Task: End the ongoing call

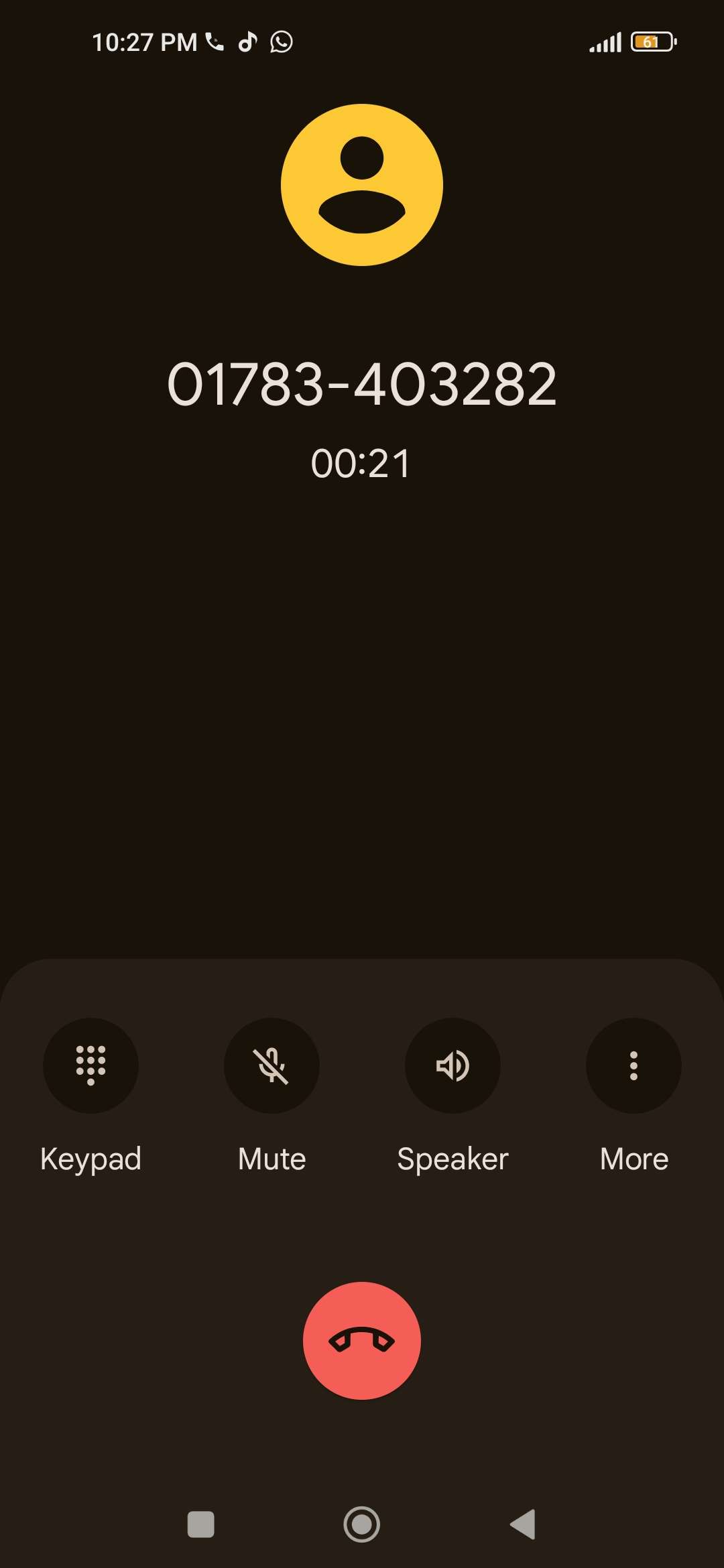Action: pyautogui.click(x=362, y=1340)
